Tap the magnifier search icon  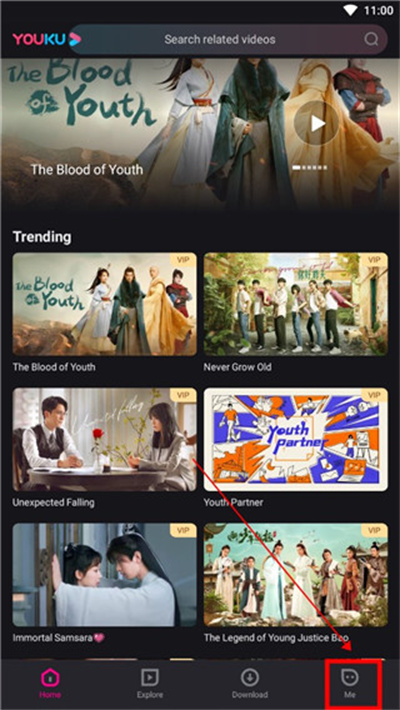(x=371, y=39)
